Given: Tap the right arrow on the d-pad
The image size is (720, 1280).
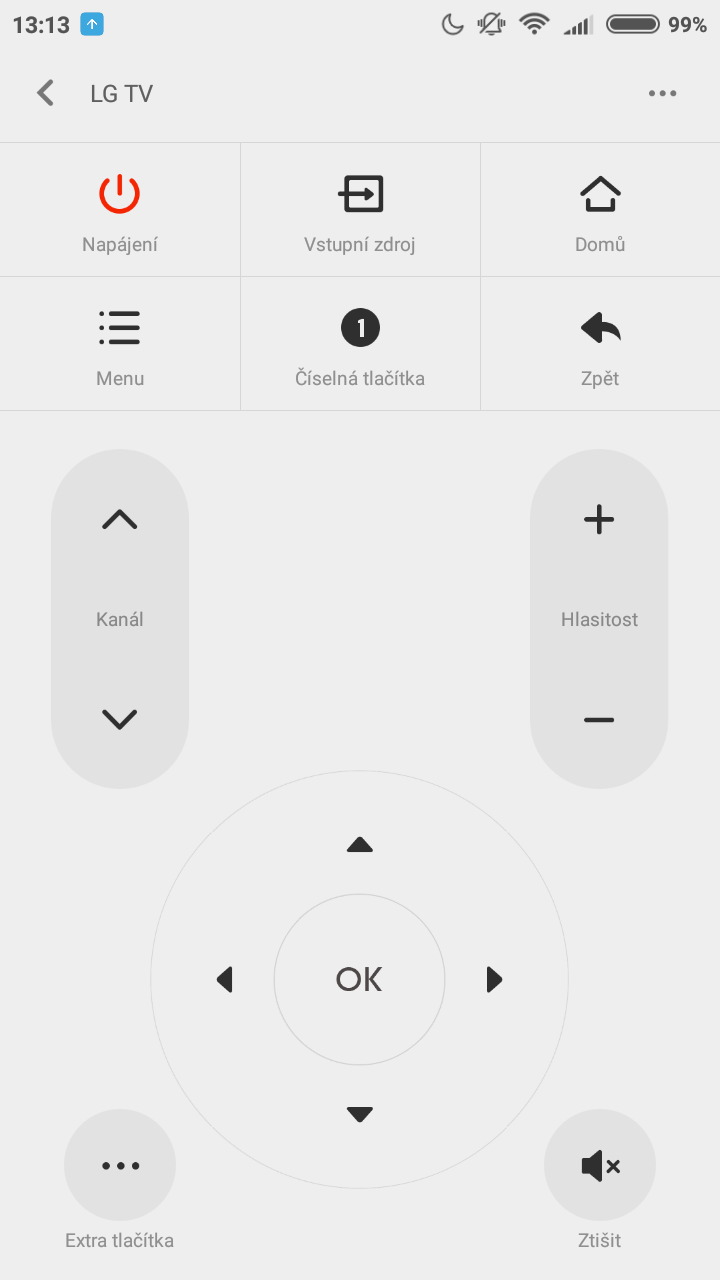Looking at the screenshot, I should pos(494,979).
